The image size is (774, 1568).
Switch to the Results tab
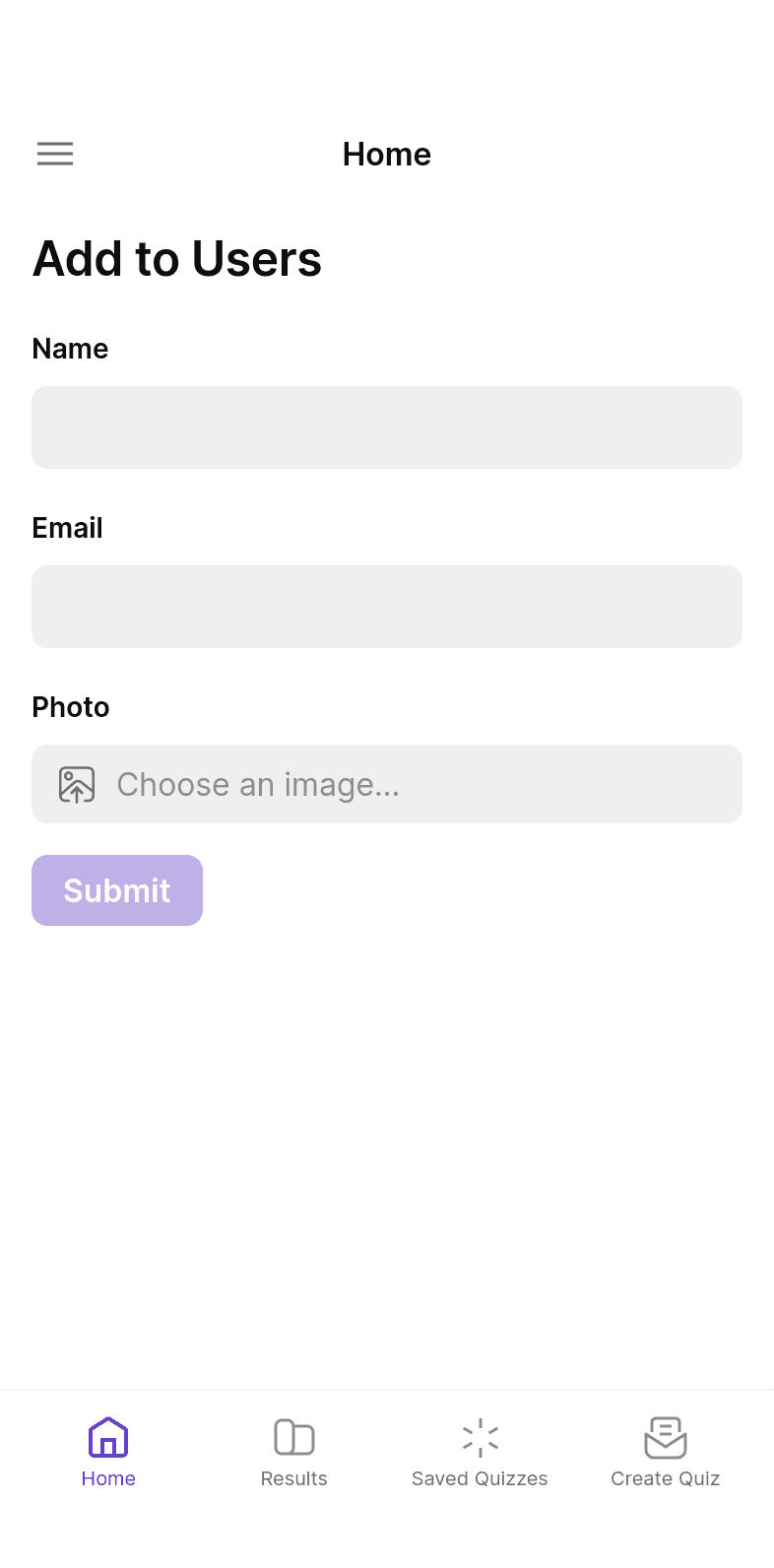[294, 1453]
